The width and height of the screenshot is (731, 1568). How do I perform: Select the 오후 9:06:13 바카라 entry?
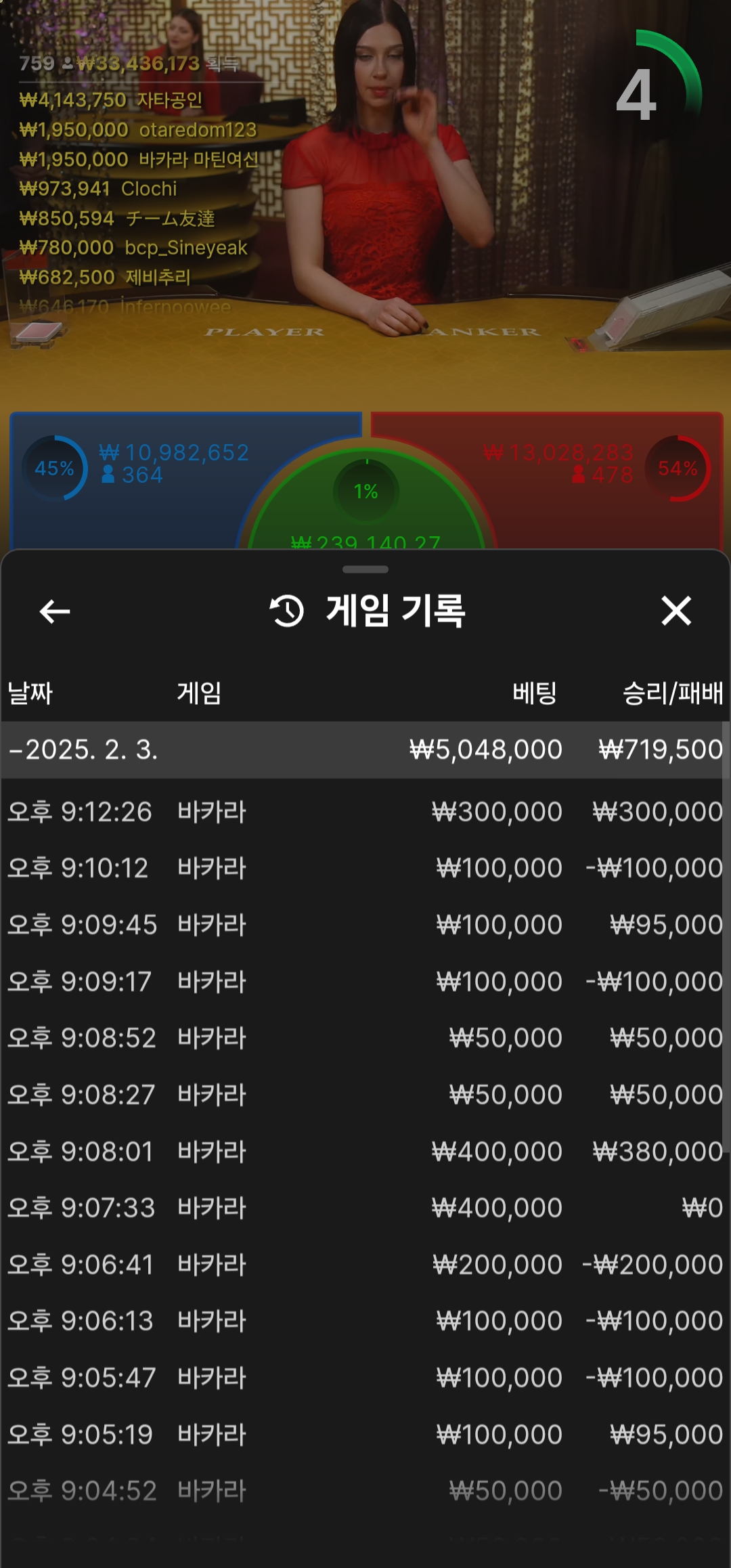(x=365, y=1321)
